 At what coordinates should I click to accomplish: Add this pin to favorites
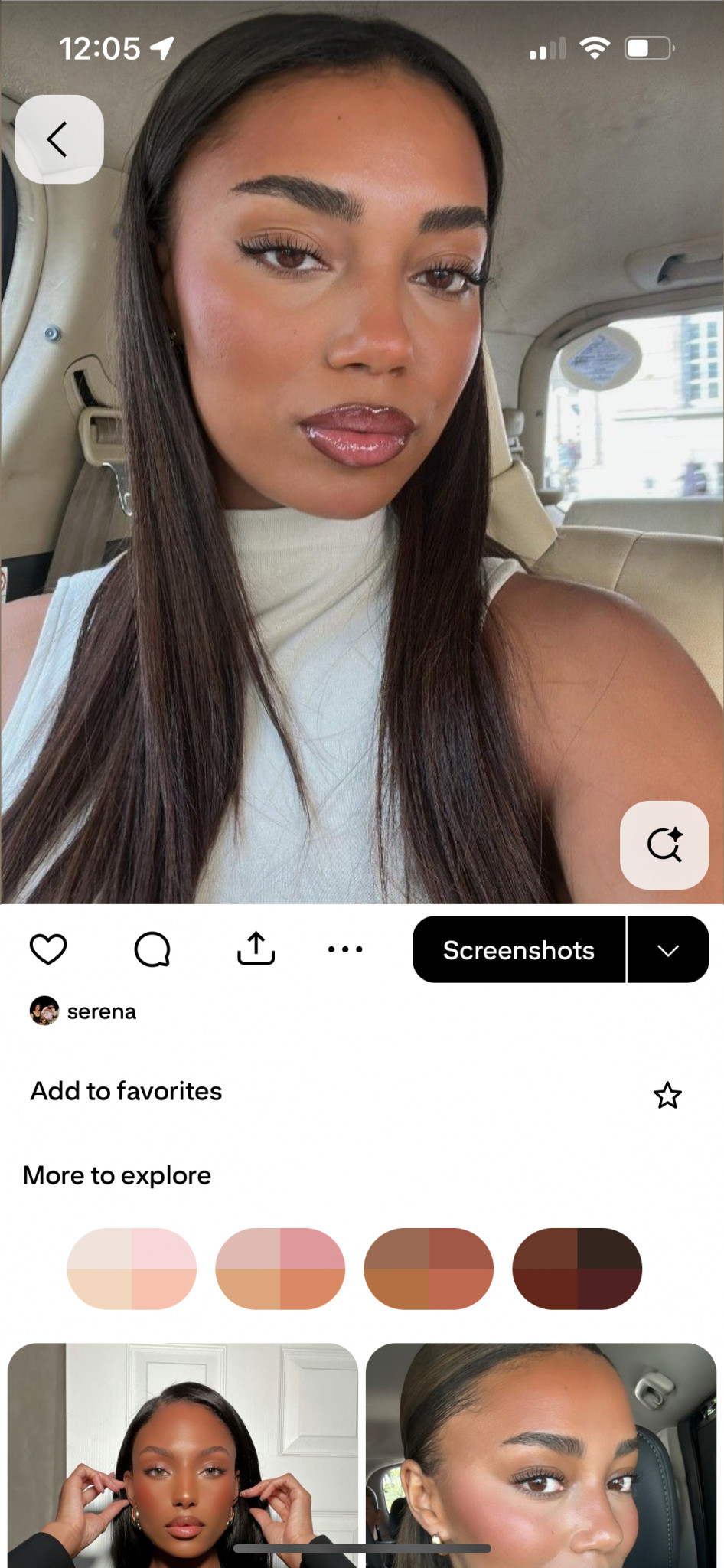click(x=667, y=1095)
